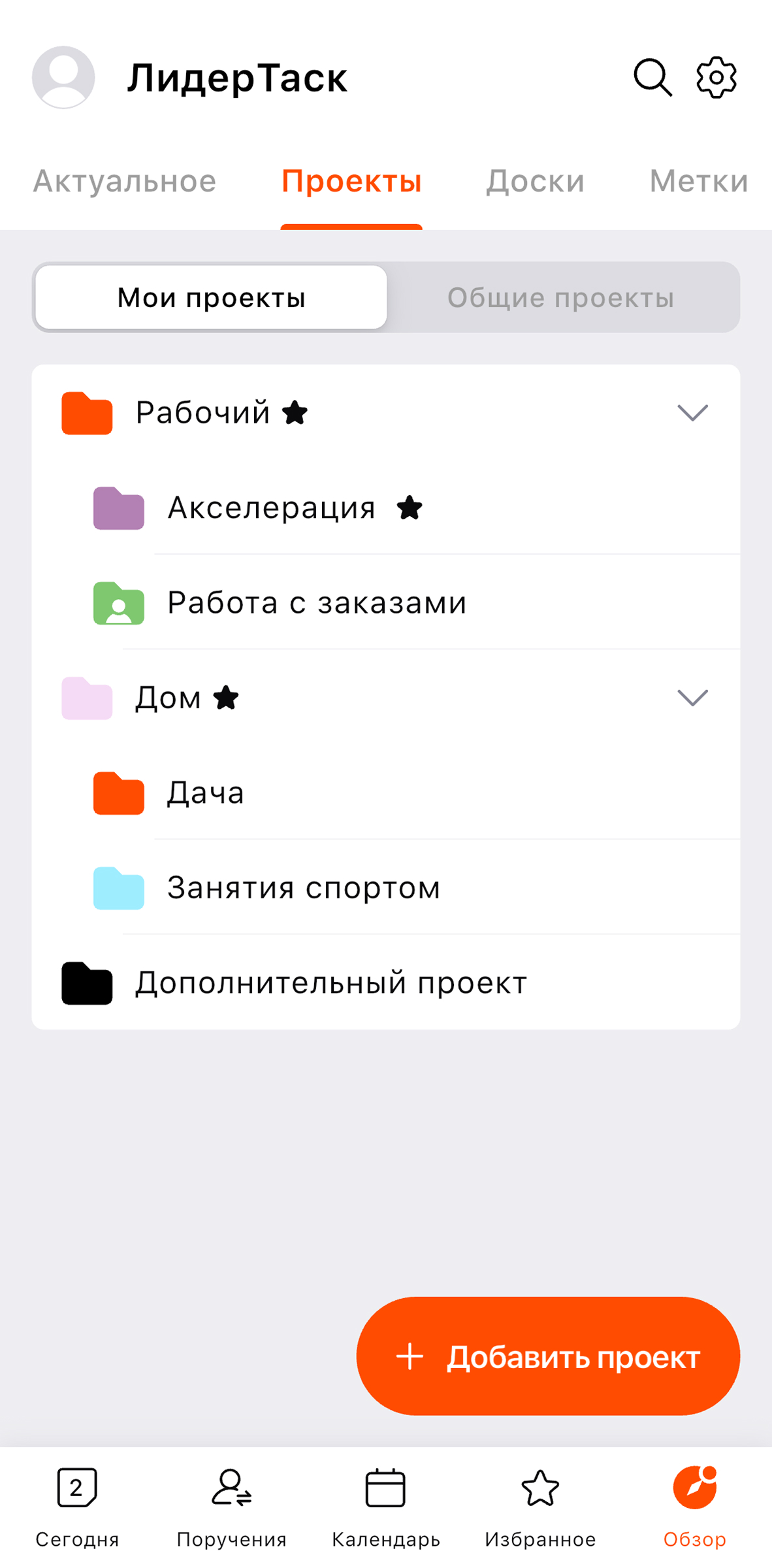
Task: Collapse the Рабочий project chevron
Action: pyautogui.click(x=692, y=413)
